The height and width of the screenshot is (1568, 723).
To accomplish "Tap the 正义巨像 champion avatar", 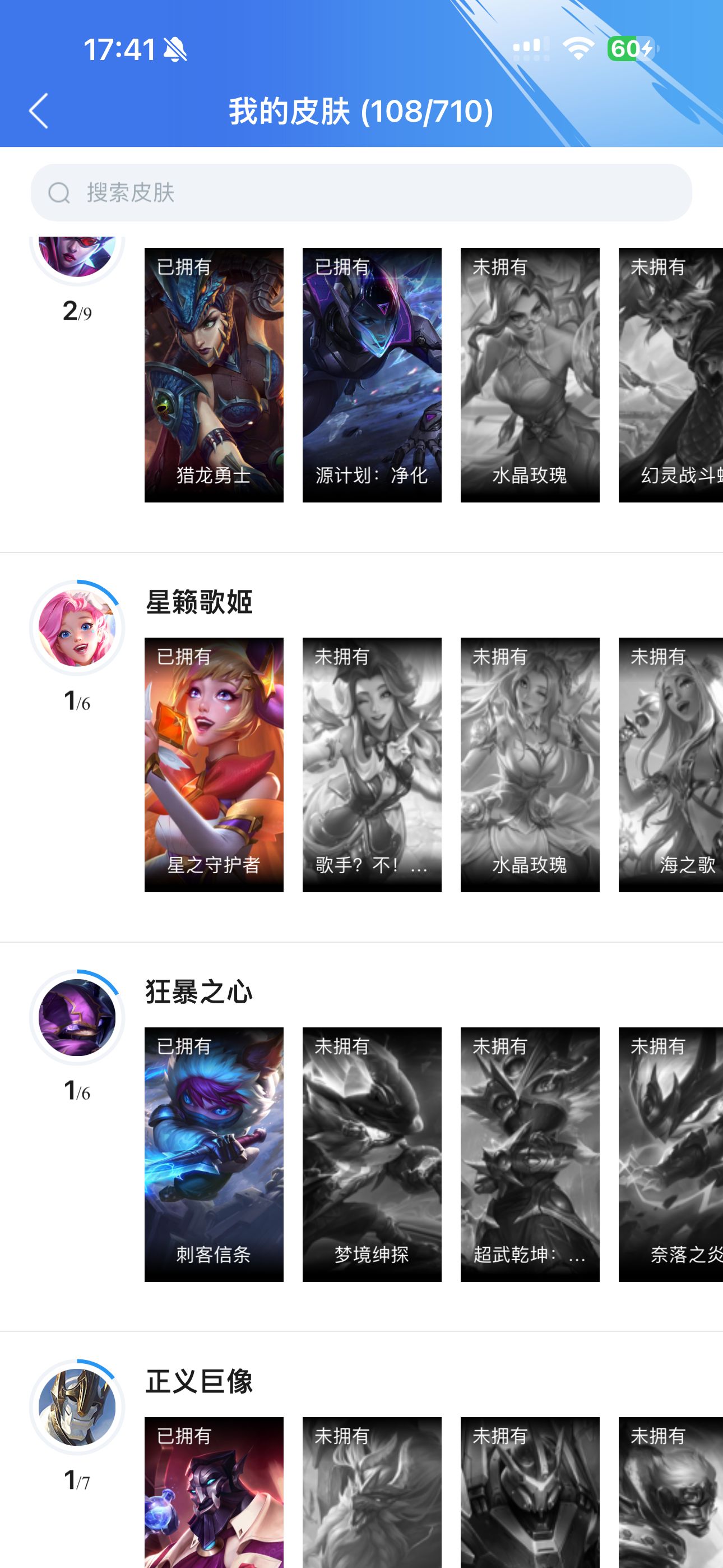I will (77, 1406).
